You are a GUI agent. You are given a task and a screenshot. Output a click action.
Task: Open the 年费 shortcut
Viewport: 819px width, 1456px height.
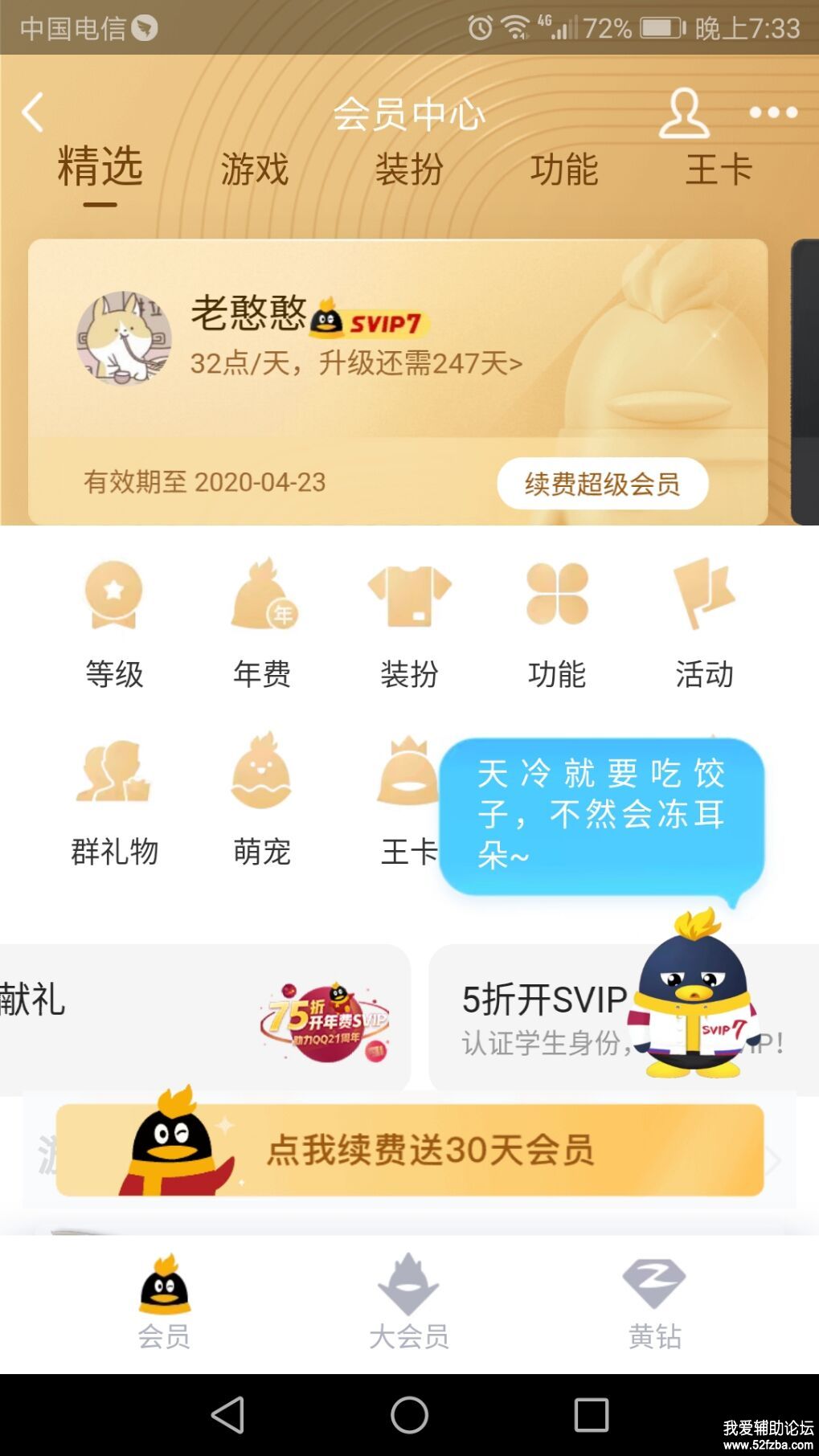point(262,624)
